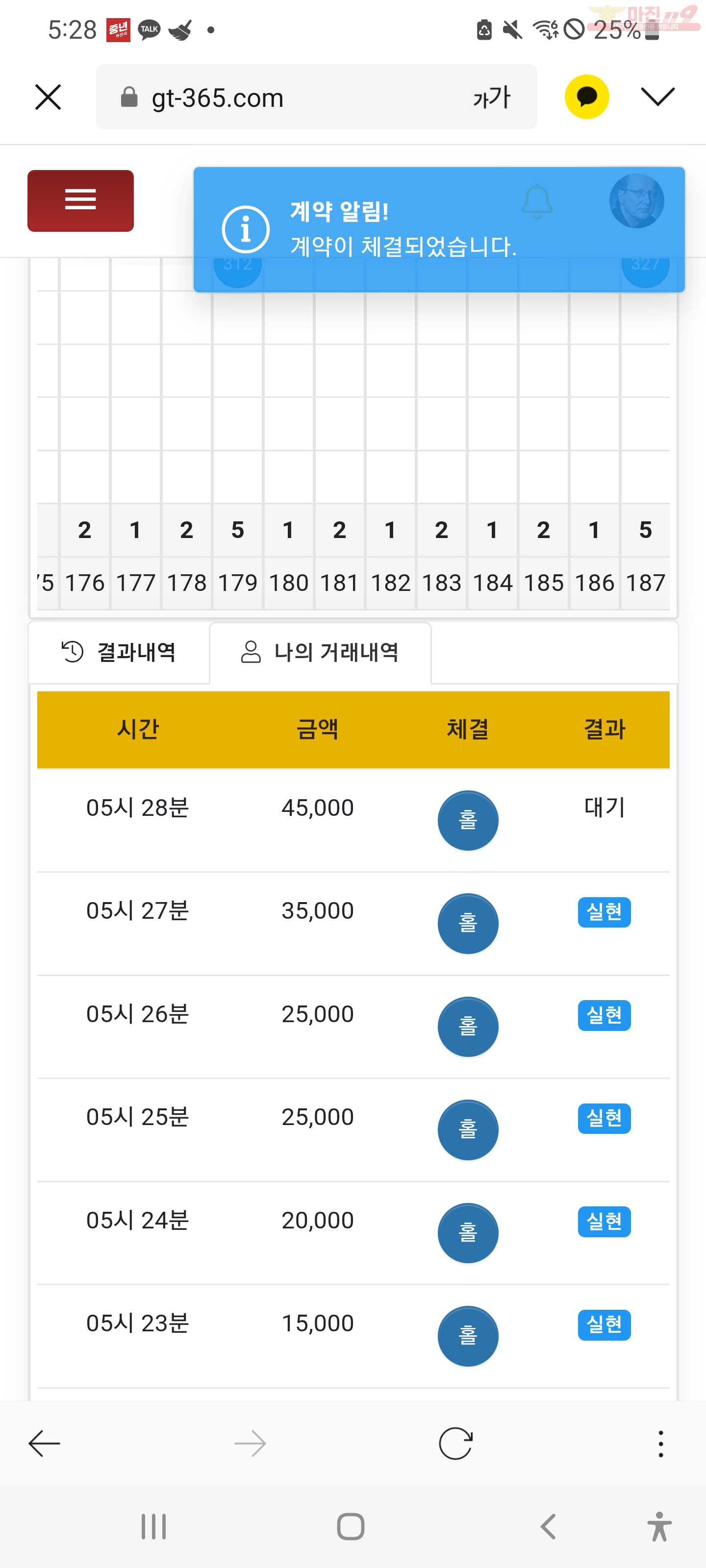
Task: Tap the yellow KakaoTalk chat icon
Action: click(x=586, y=98)
